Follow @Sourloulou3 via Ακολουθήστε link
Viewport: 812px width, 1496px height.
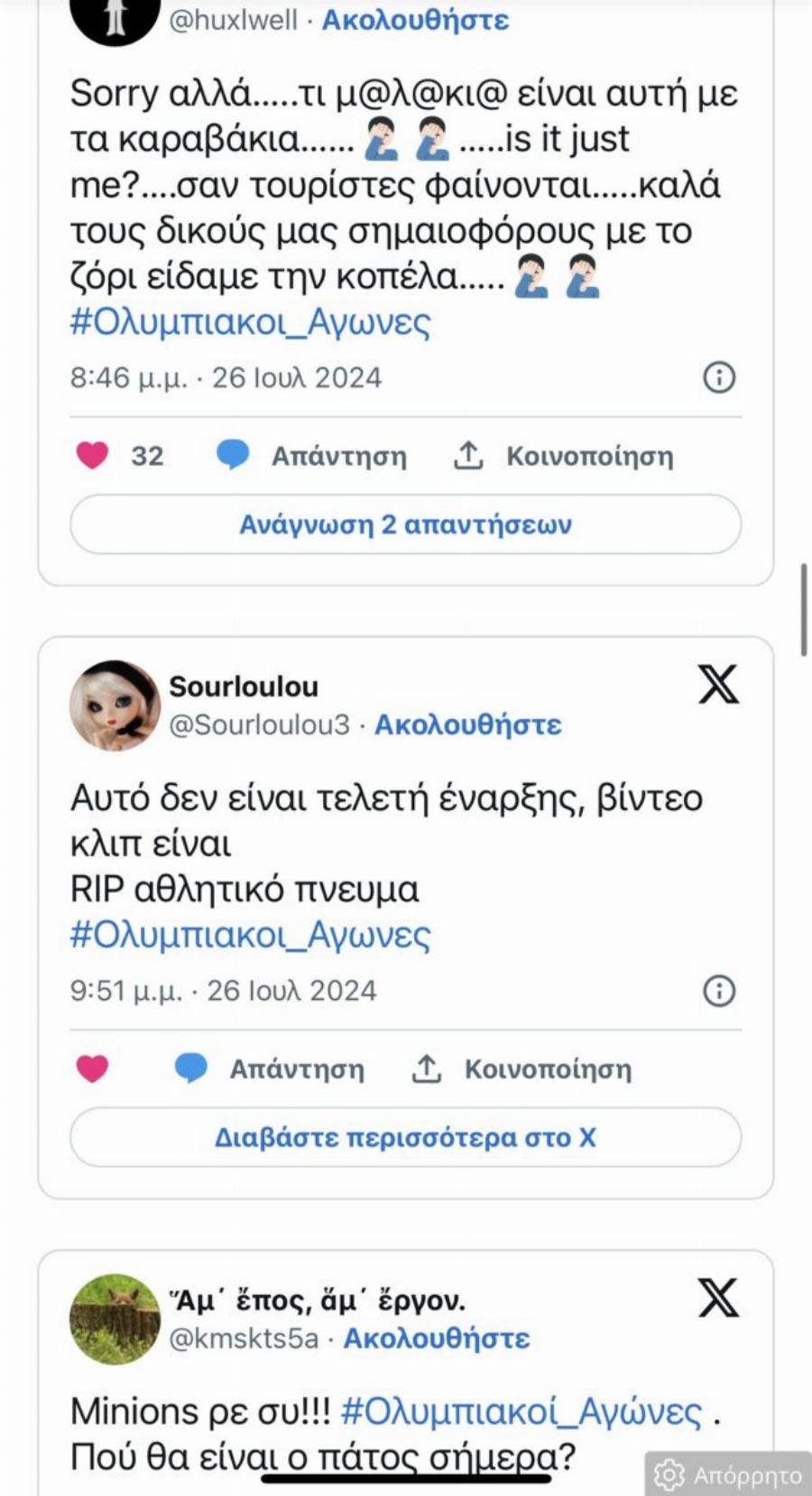469,724
